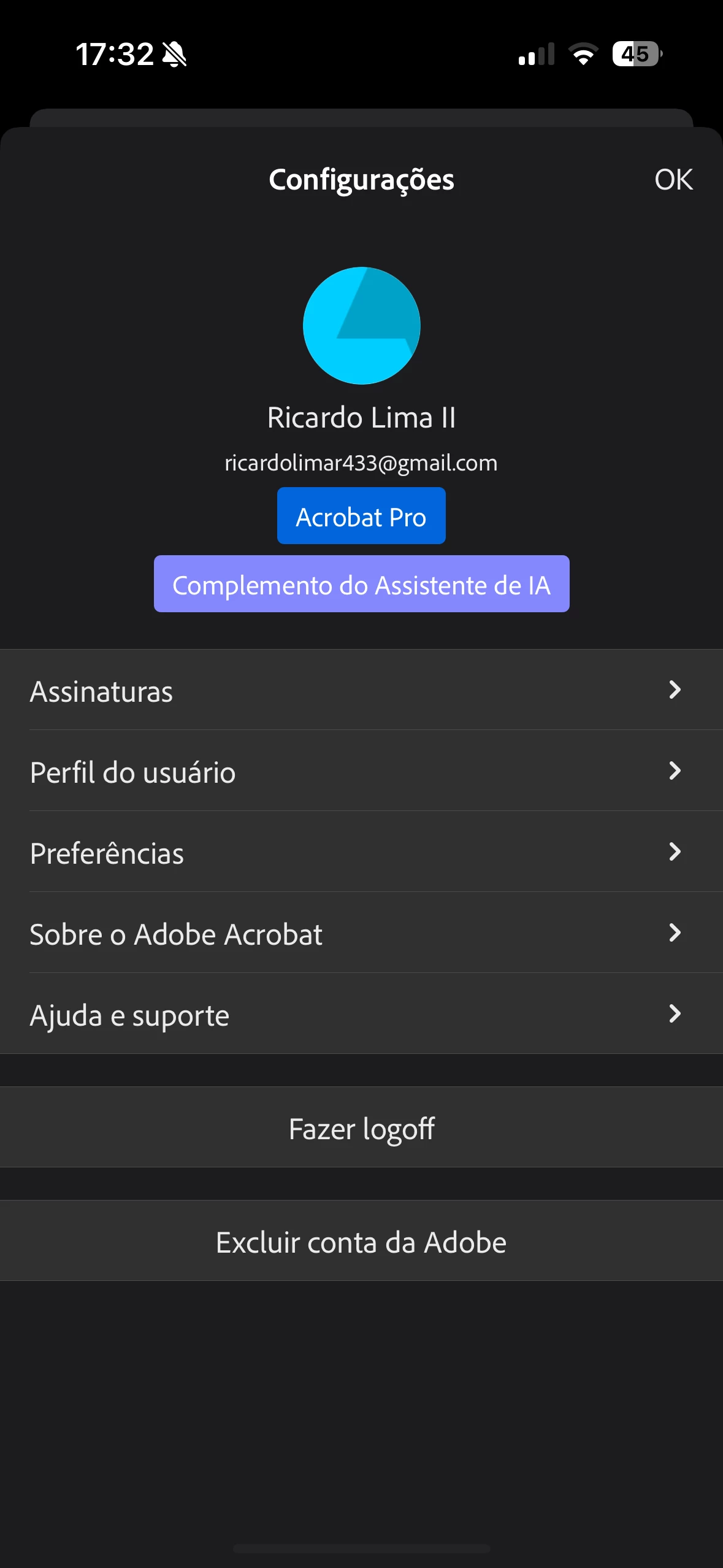This screenshot has height=1568, width=723.
Task: Select Fazer logoff
Action: point(361,1128)
